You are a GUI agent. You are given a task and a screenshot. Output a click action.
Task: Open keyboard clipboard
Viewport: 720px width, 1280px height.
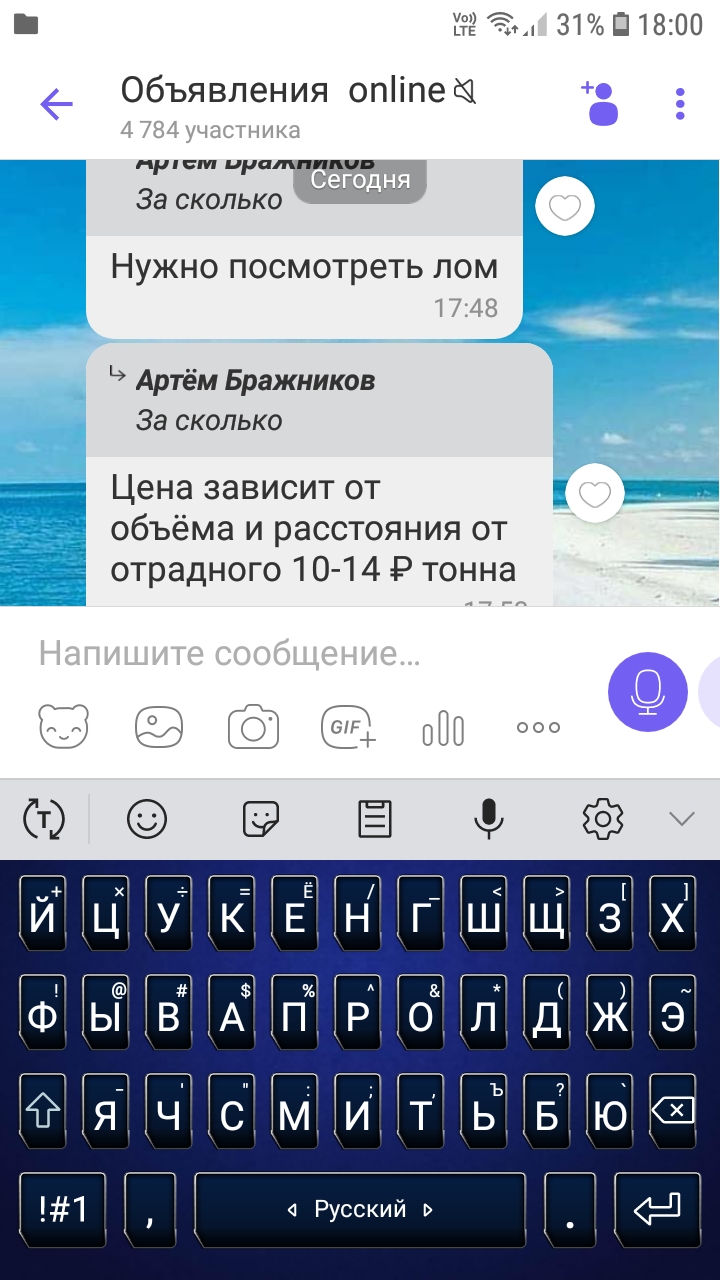(x=375, y=820)
